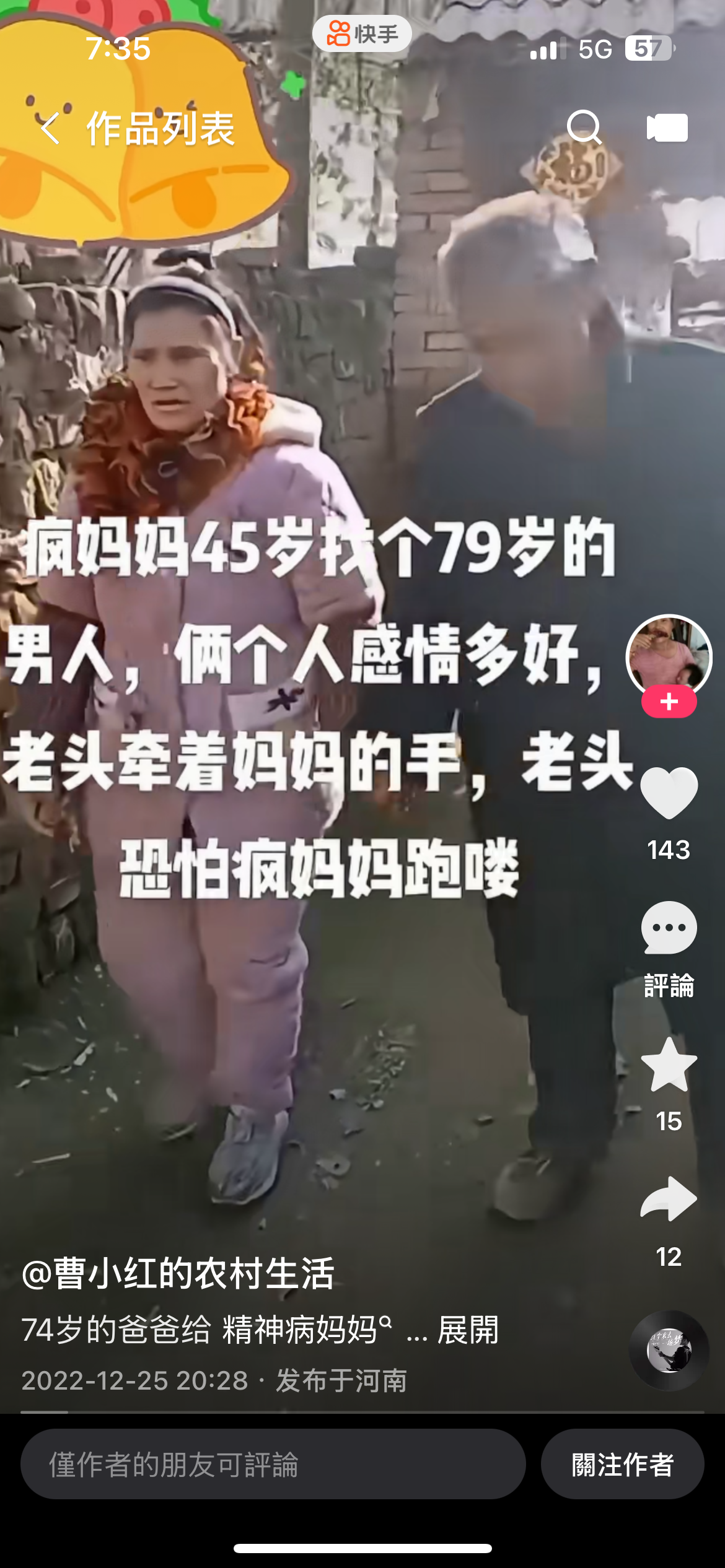Open the video camera icon
Screen dimensions: 725x1568
coord(667,128)
